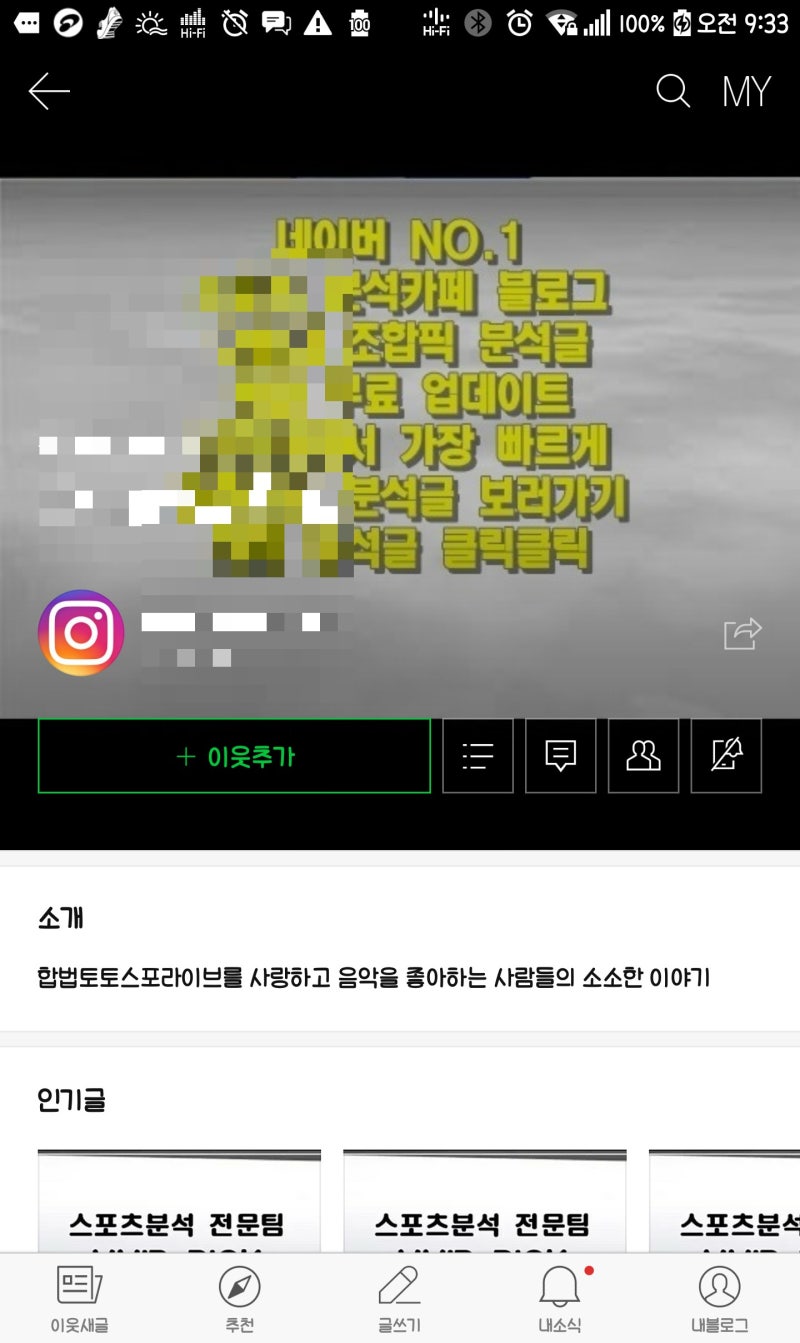
Task: Open the guestbook comment icon button
Action: (x=561, y=756)
